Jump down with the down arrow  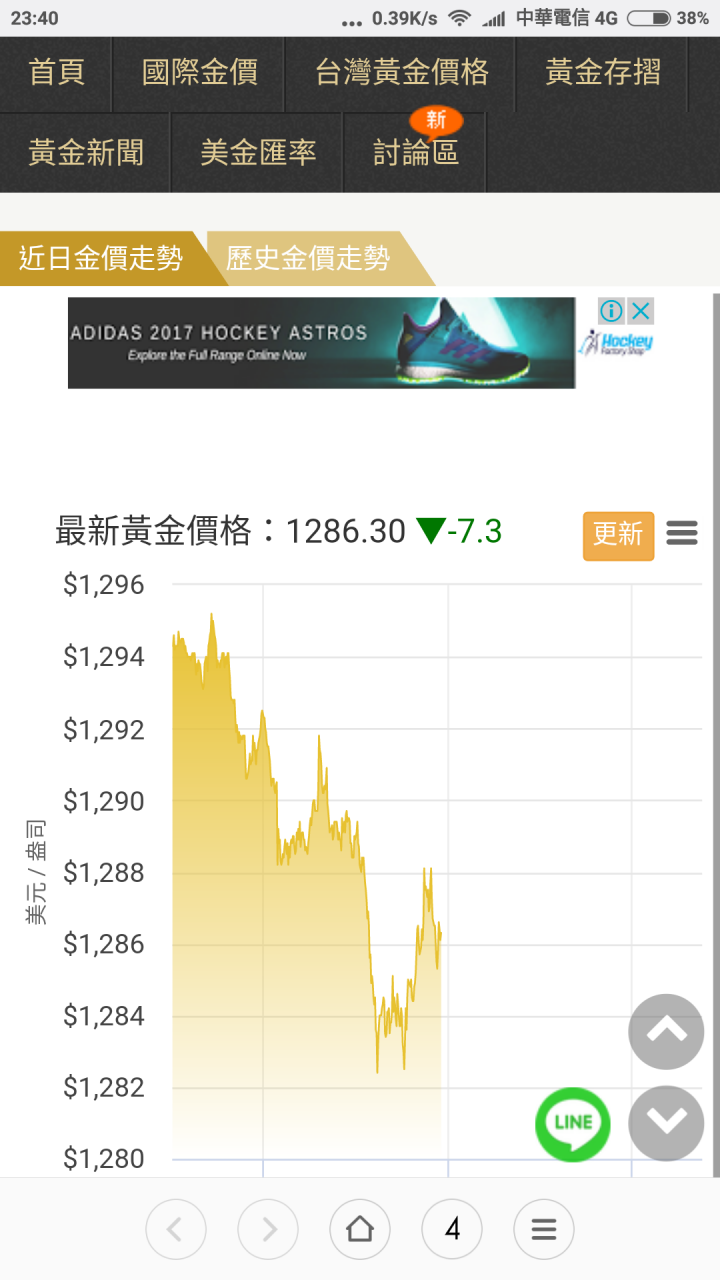coord(666,1123)
